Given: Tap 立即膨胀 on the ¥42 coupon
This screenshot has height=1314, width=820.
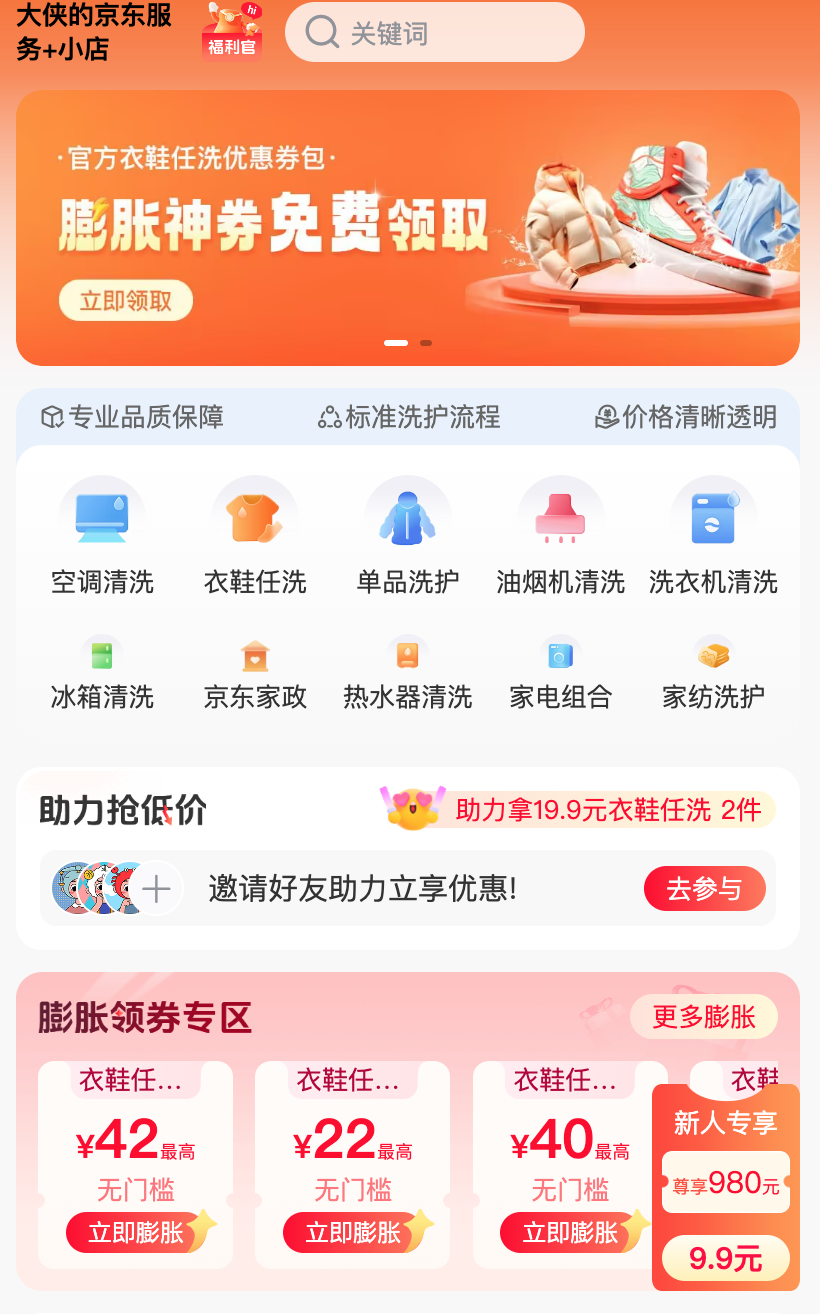Looking at the screenshot, I should click(x=137, y=1233).
